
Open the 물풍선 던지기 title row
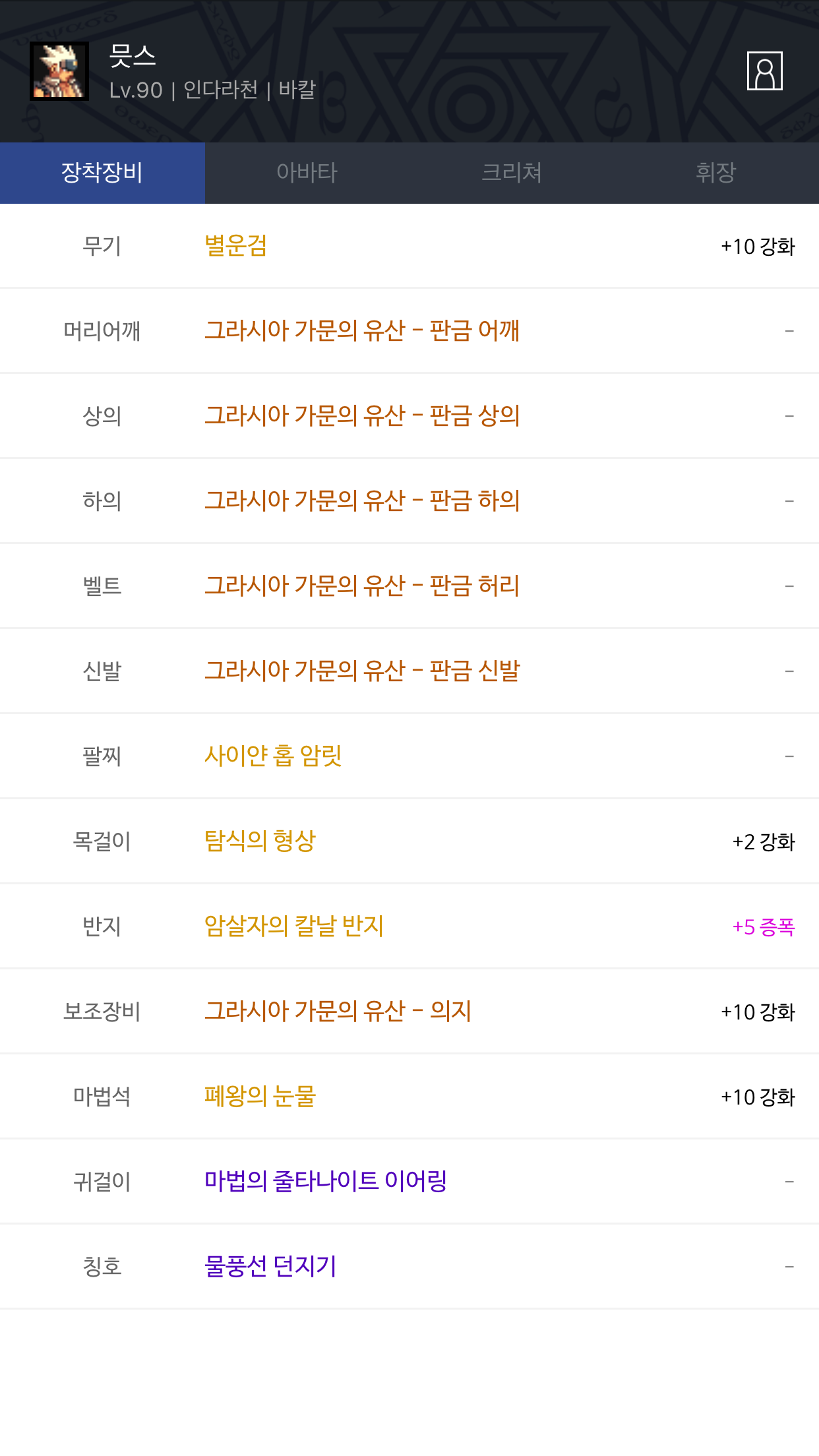[270, 1266]
